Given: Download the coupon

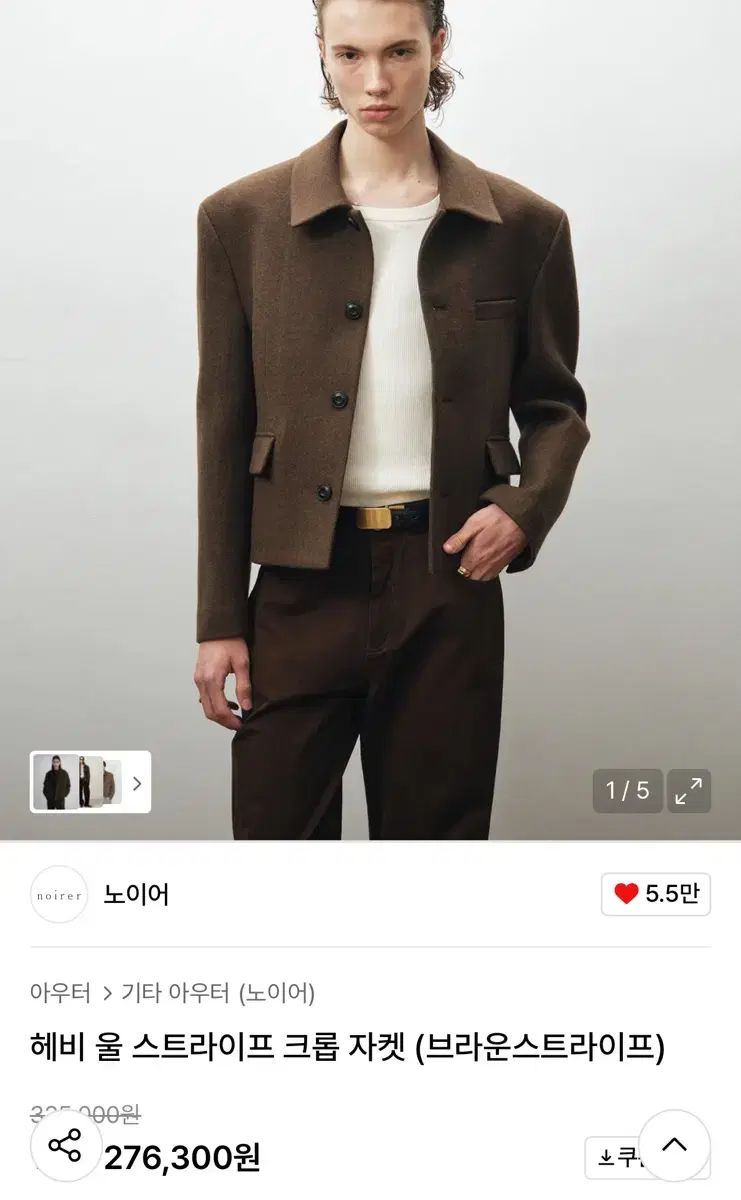Looking at the screenshot, I should pyautogui.click(x=612, y=1158).
